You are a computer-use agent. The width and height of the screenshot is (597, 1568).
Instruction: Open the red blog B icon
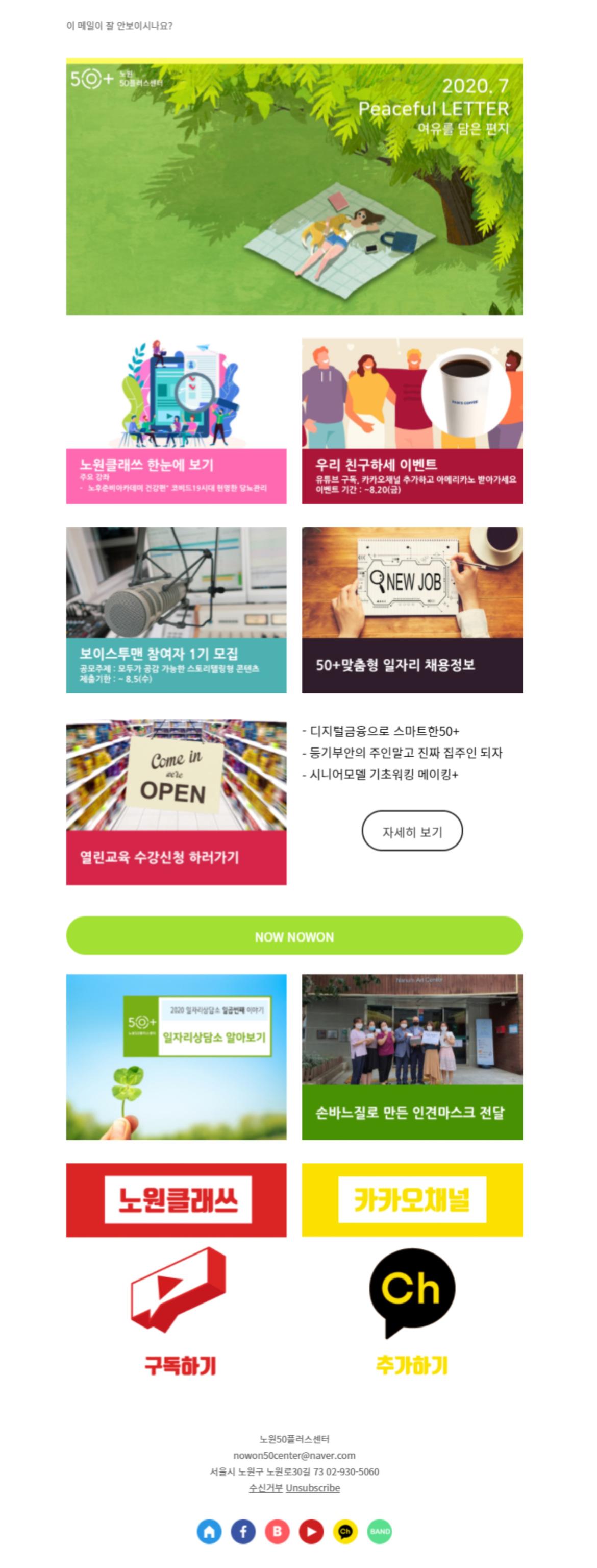[277, 1531]
